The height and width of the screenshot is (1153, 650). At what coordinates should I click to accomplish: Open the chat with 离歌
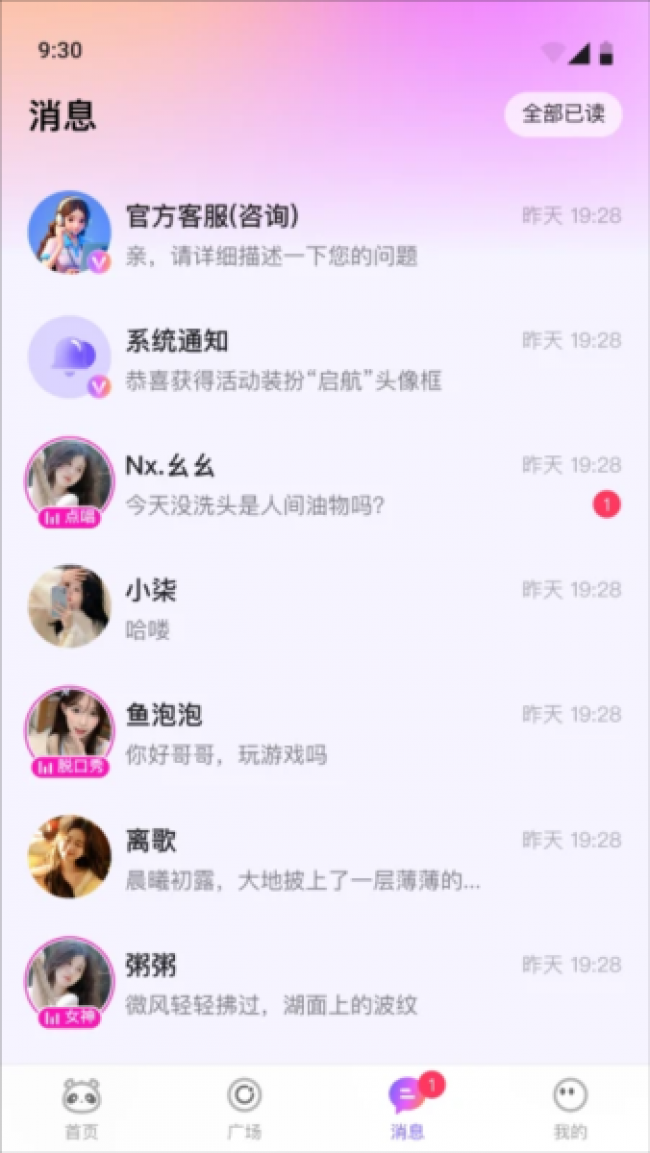[325, 857]
